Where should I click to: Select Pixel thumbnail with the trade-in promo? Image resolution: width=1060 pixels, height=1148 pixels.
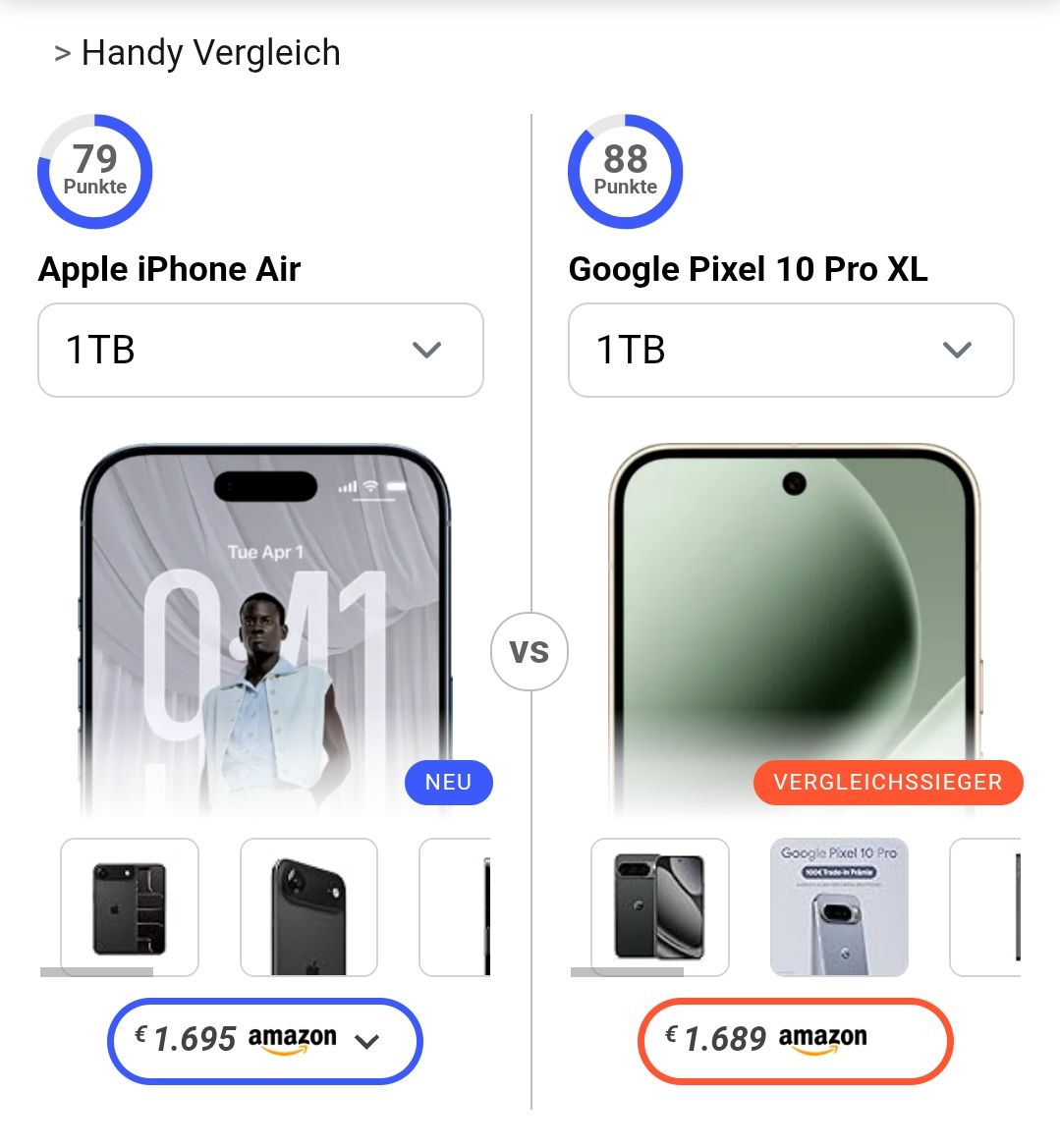point(839,907)
